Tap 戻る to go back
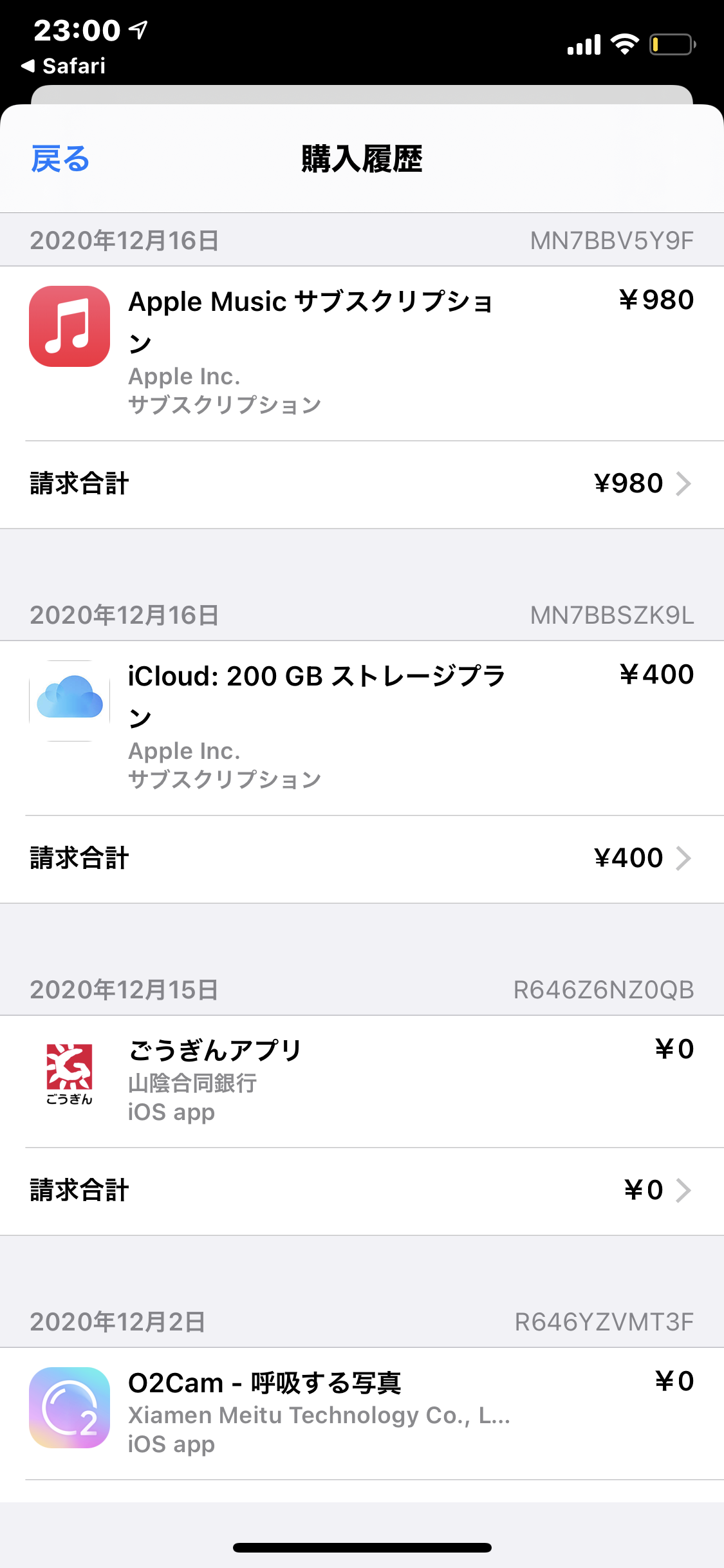Screen dimensions: 724x1568 [60, 159]
